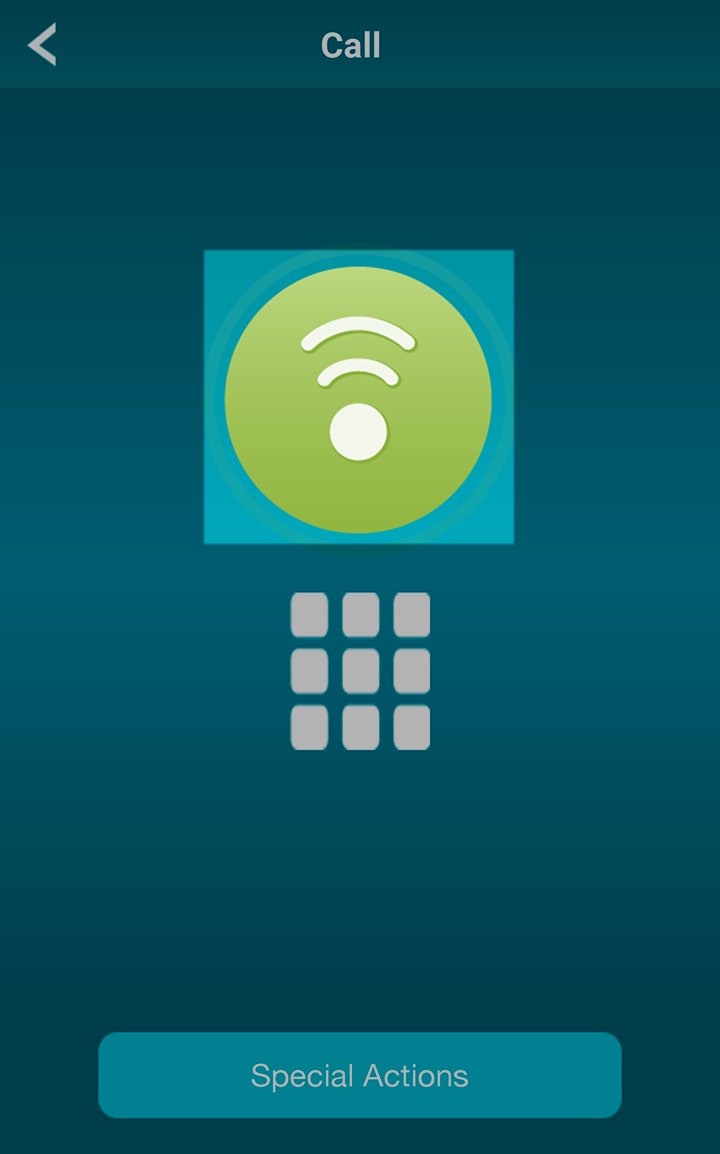Open Special Actions

tap(360, 1075)
